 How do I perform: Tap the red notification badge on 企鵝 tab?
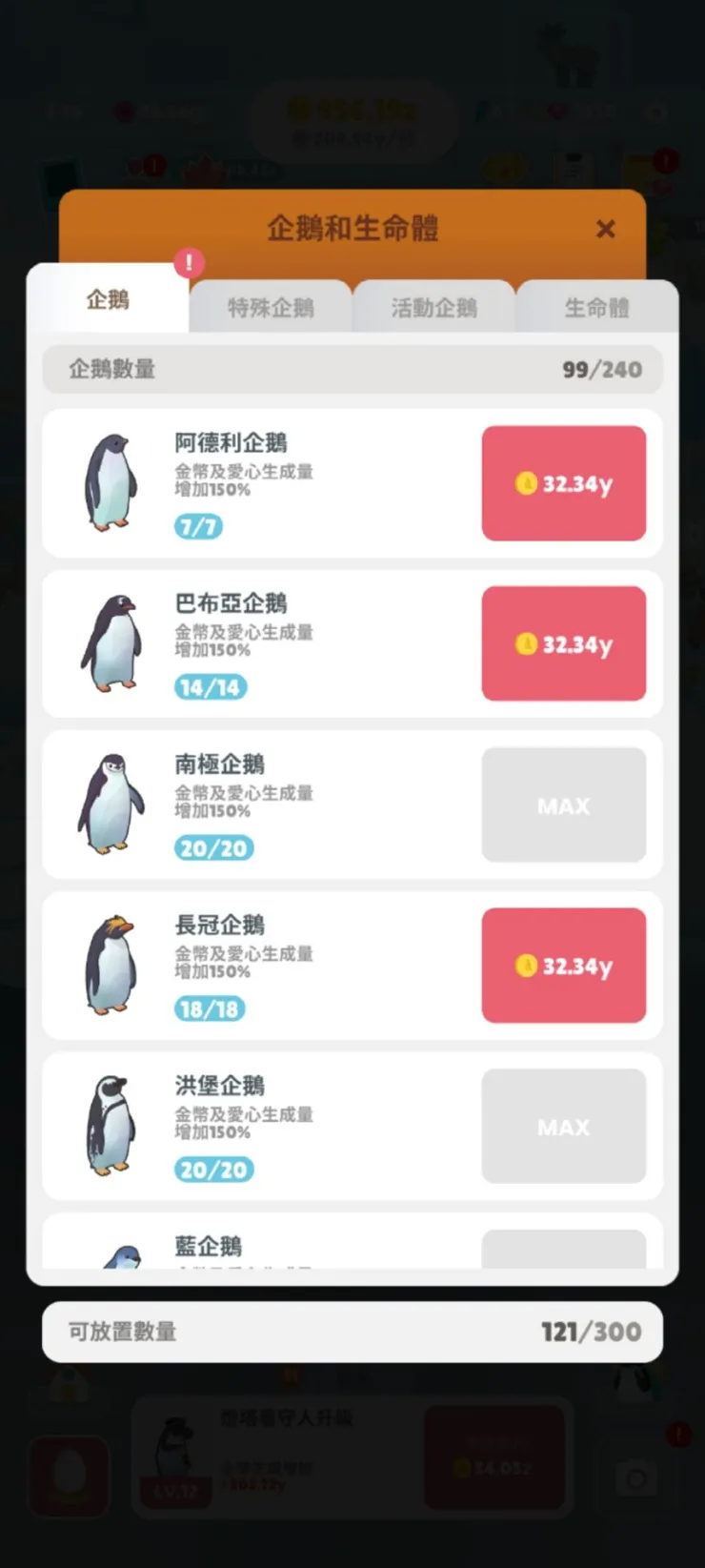189,264
